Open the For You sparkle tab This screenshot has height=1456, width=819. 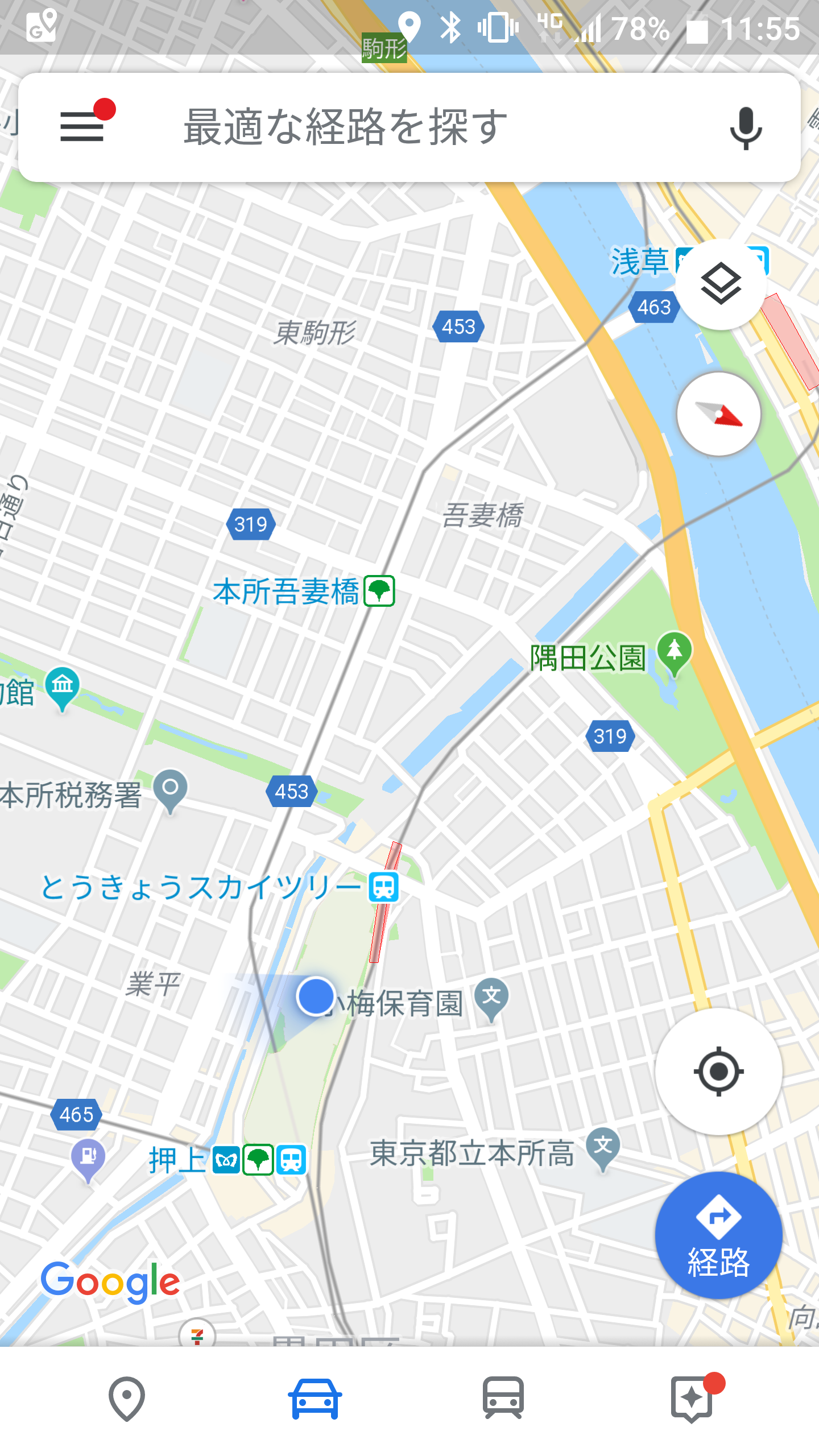pyautogui.click(x=692, y=1398)
